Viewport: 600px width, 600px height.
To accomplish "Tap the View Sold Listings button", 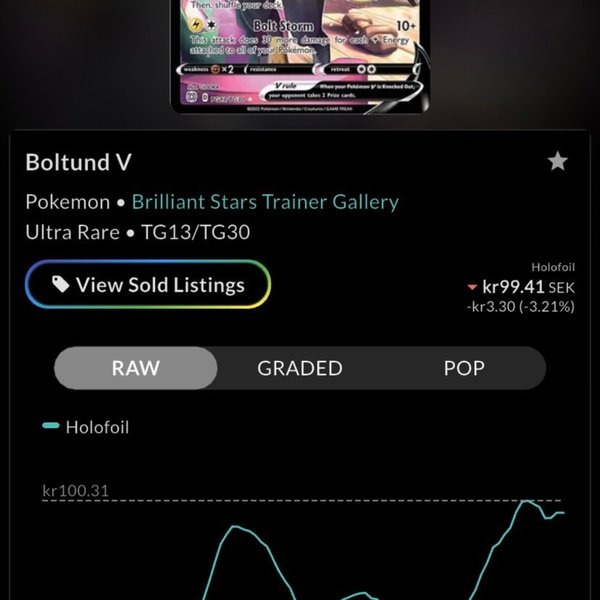I will [148, 285].
